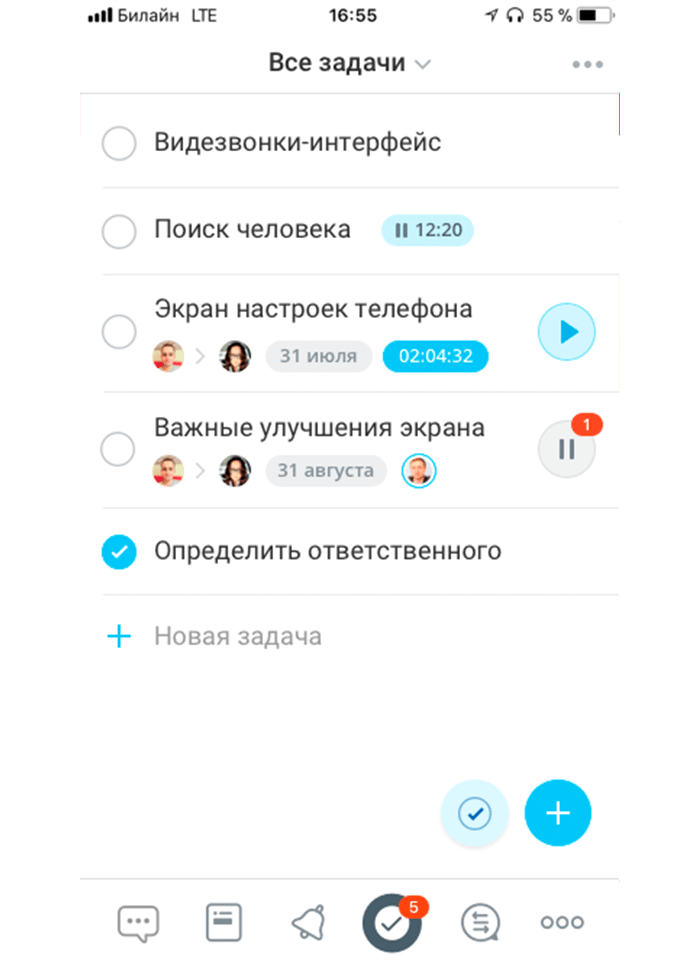Open the three-dot overflow menu
Image resolution: width=700 pixels, height=960 pixels.
(x=587, y=65)
